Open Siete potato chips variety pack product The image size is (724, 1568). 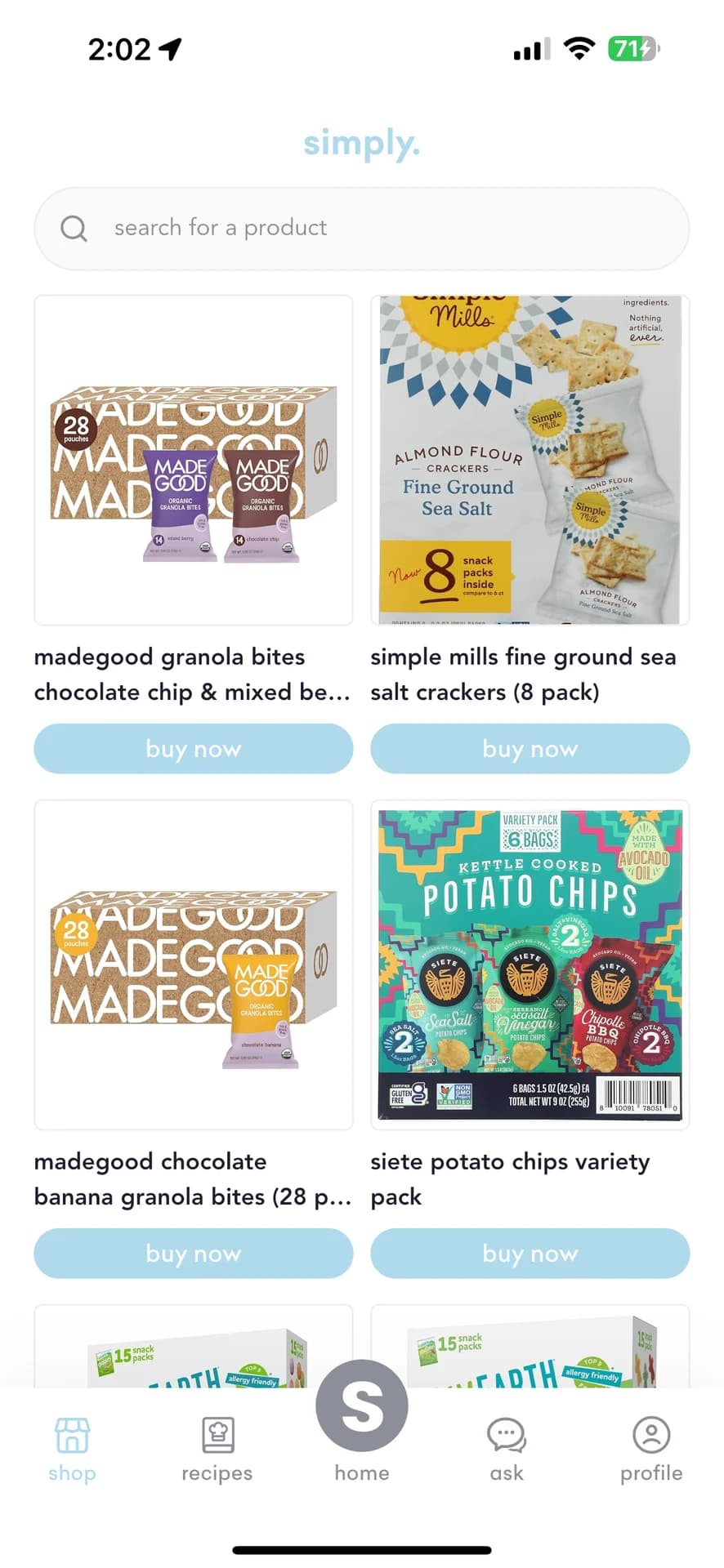(530, 965)
